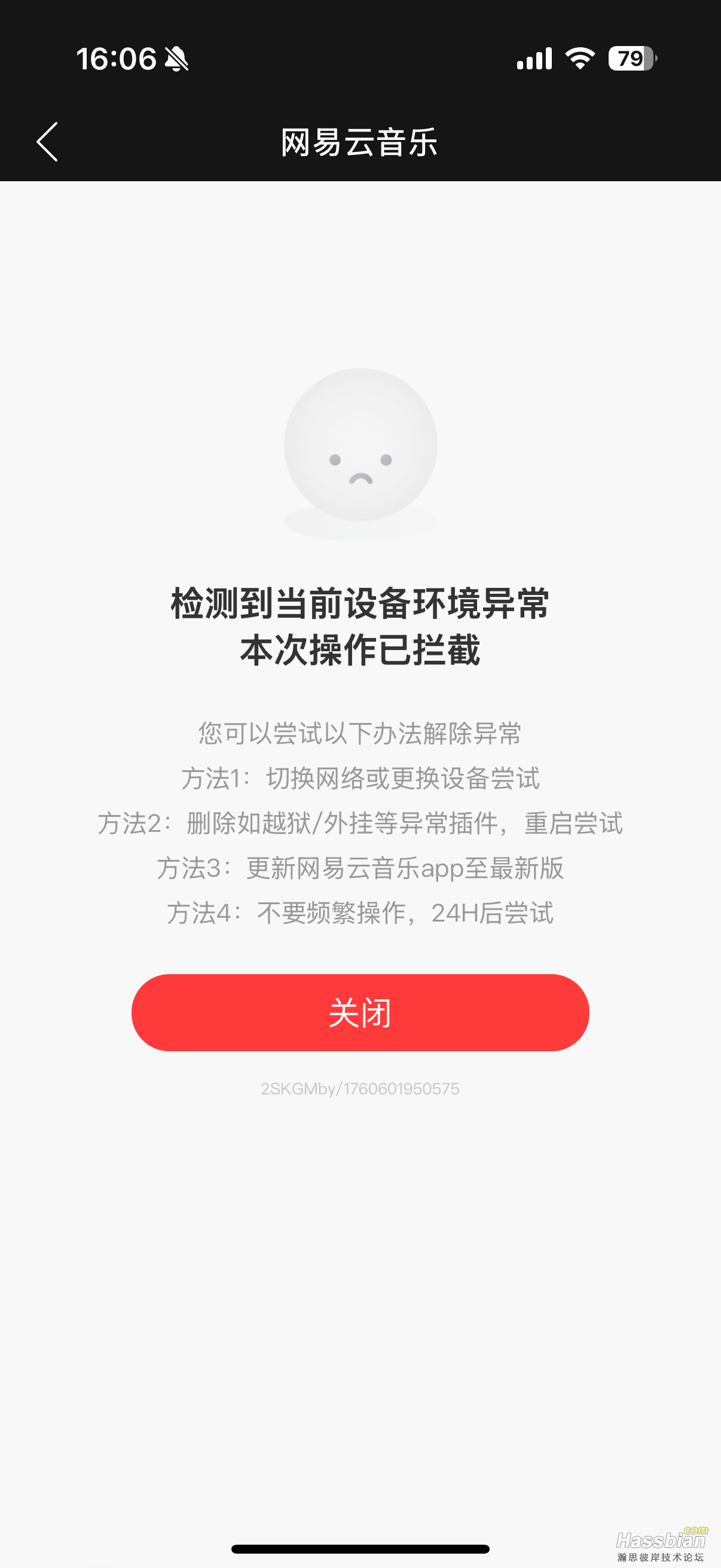Select the 方法1 suggestion text

[360, 779]
